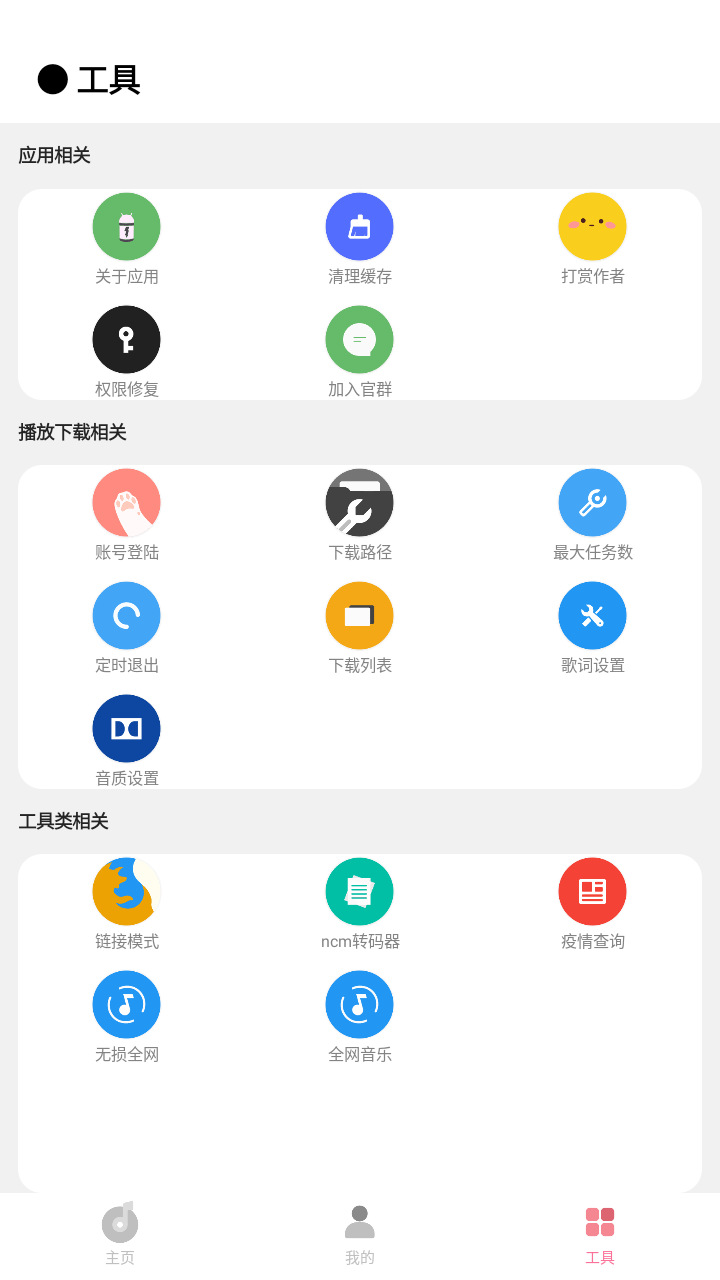
Task: Select the 疫情查询 epidemic lookup icon
Action: pyautogui.click(x=592, y=891)
